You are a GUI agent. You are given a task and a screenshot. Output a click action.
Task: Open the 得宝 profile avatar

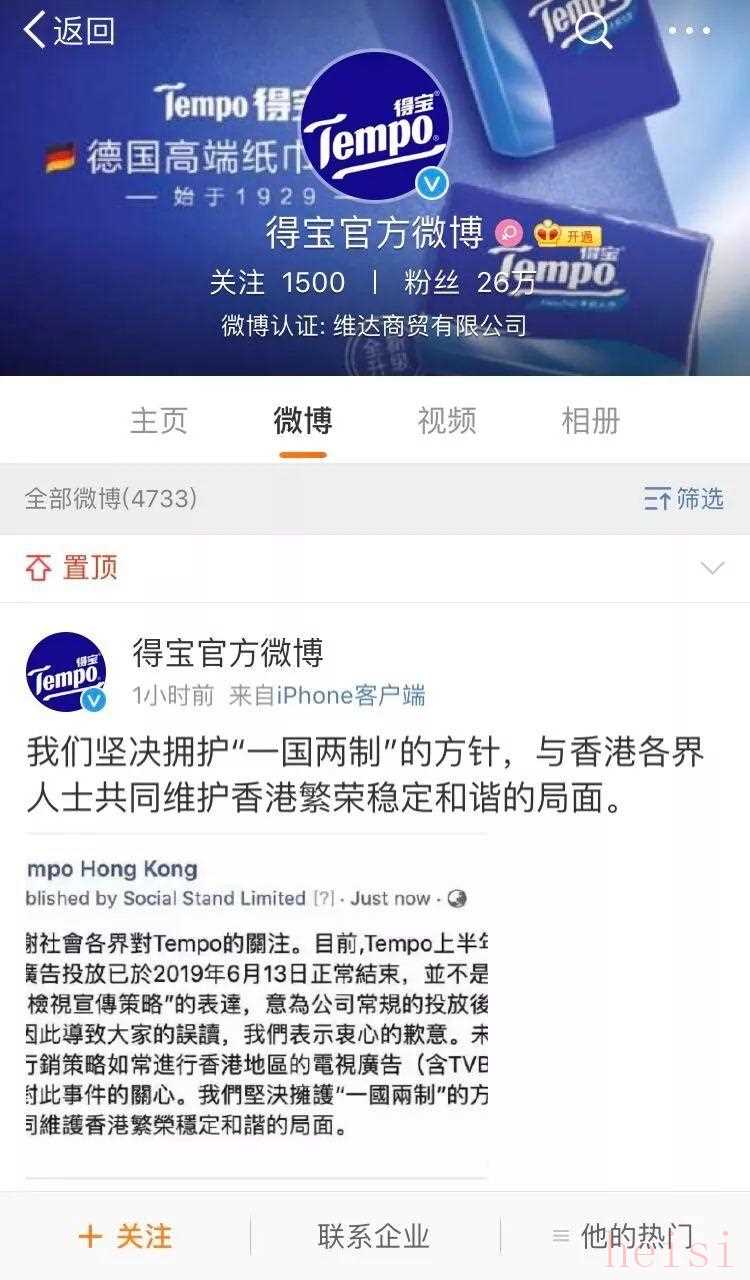click(375, 125)
